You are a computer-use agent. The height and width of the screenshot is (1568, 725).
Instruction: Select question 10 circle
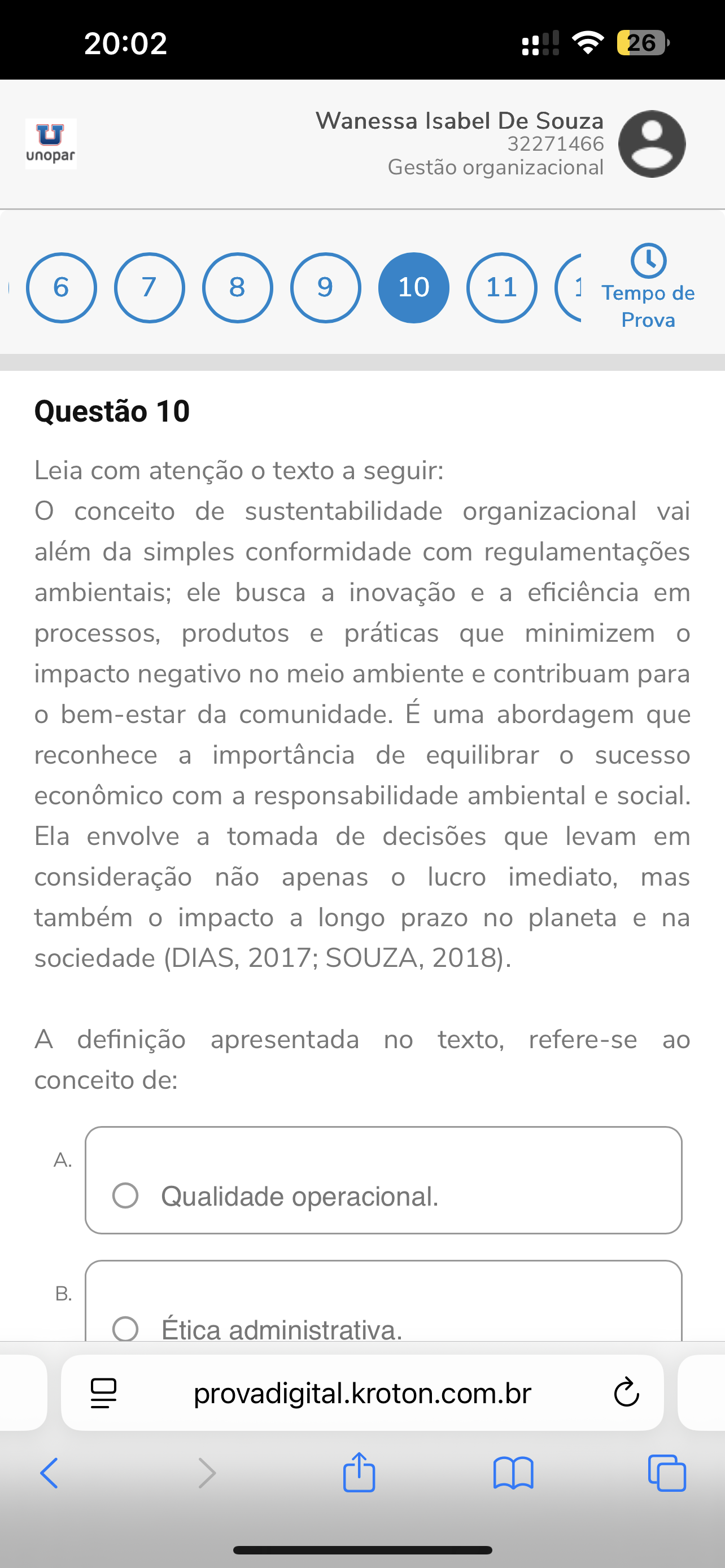pyautogui.click(x=414, y=287)
